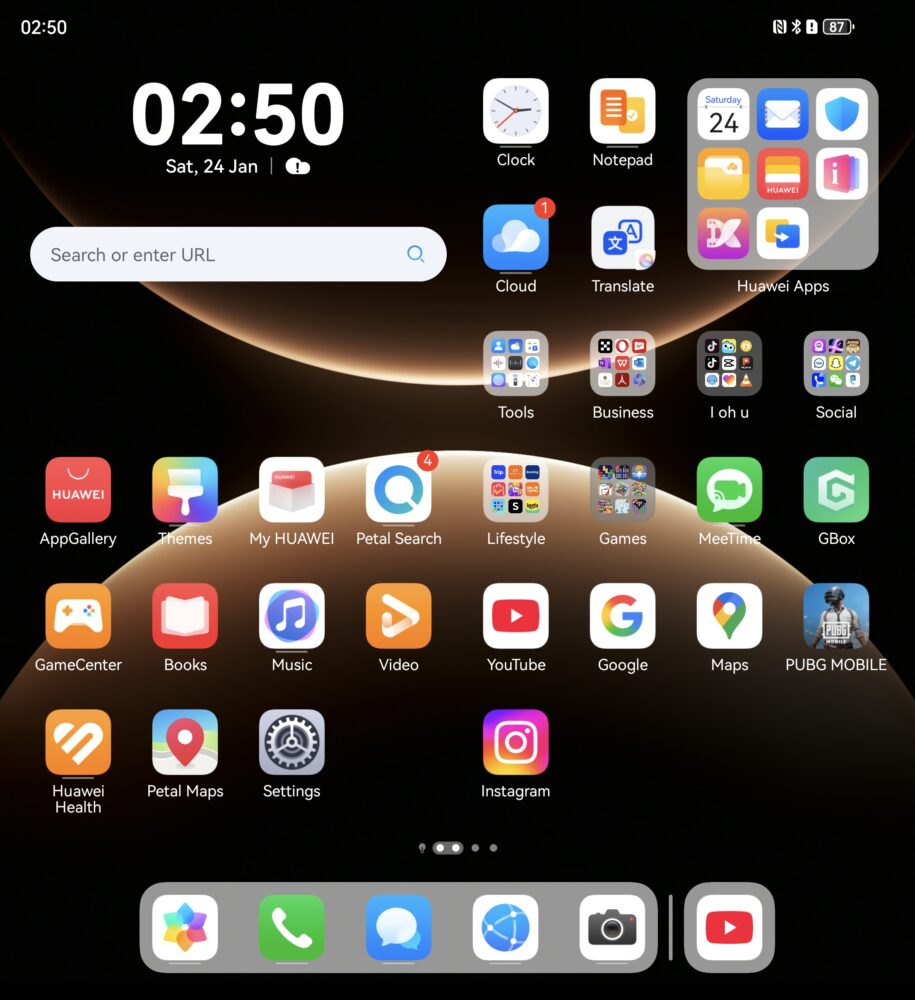Launch AppGallery
Screen dimensions: 915x1000
click(78, 490)
